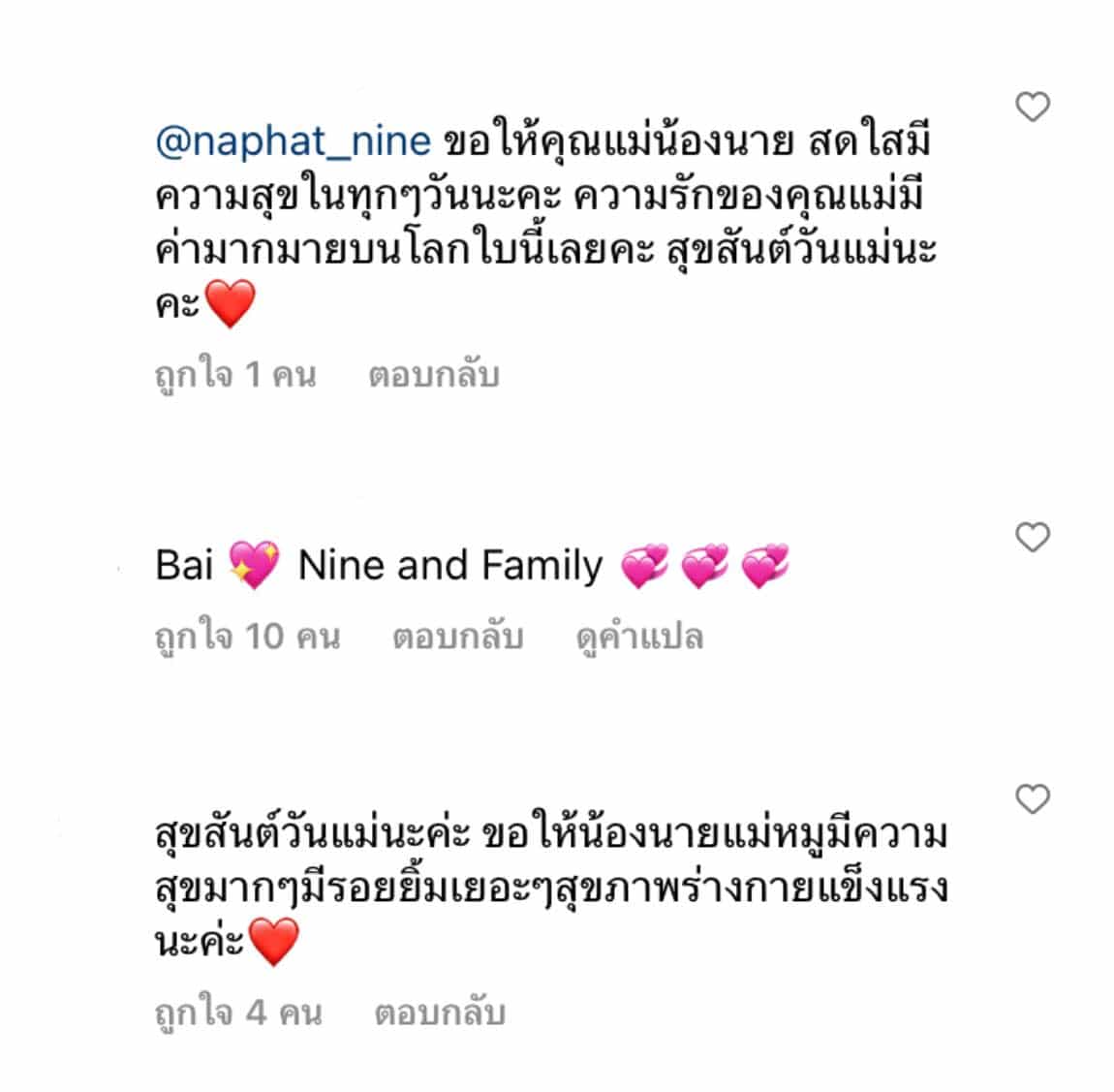Viewport: 1114px width, 1092px height.
Task: Like the 'Bai Nine and Family' comment
Action: click(x=1033, y=536)
